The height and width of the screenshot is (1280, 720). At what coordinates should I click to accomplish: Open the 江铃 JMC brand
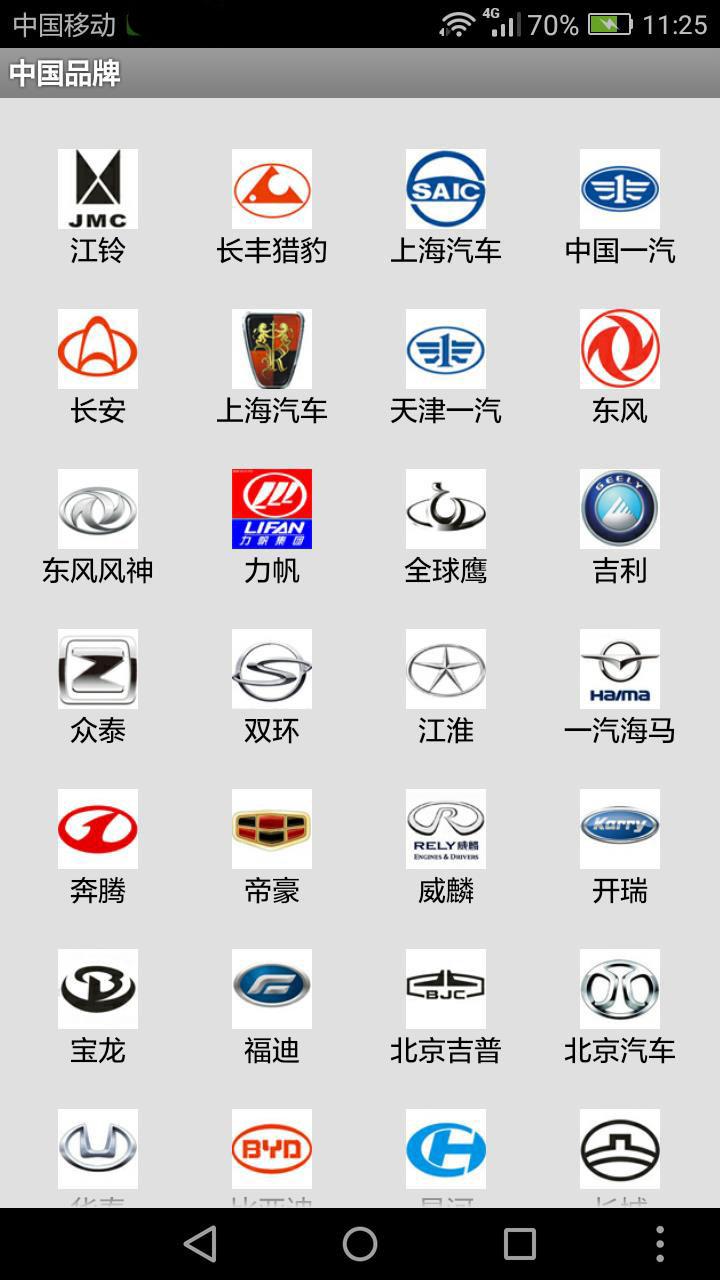pyautogui.click(x=98, y=190)
